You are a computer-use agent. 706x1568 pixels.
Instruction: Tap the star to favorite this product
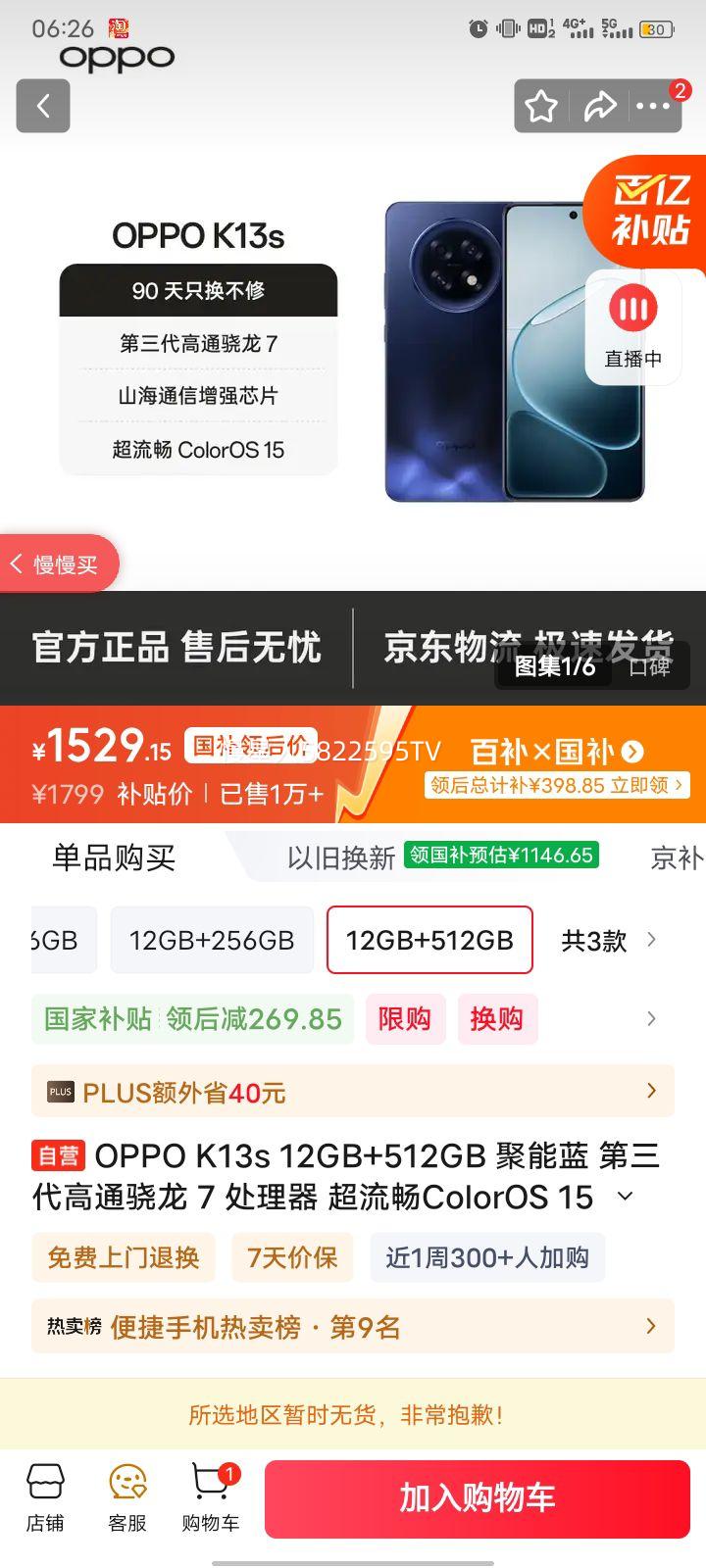(540, 107)
